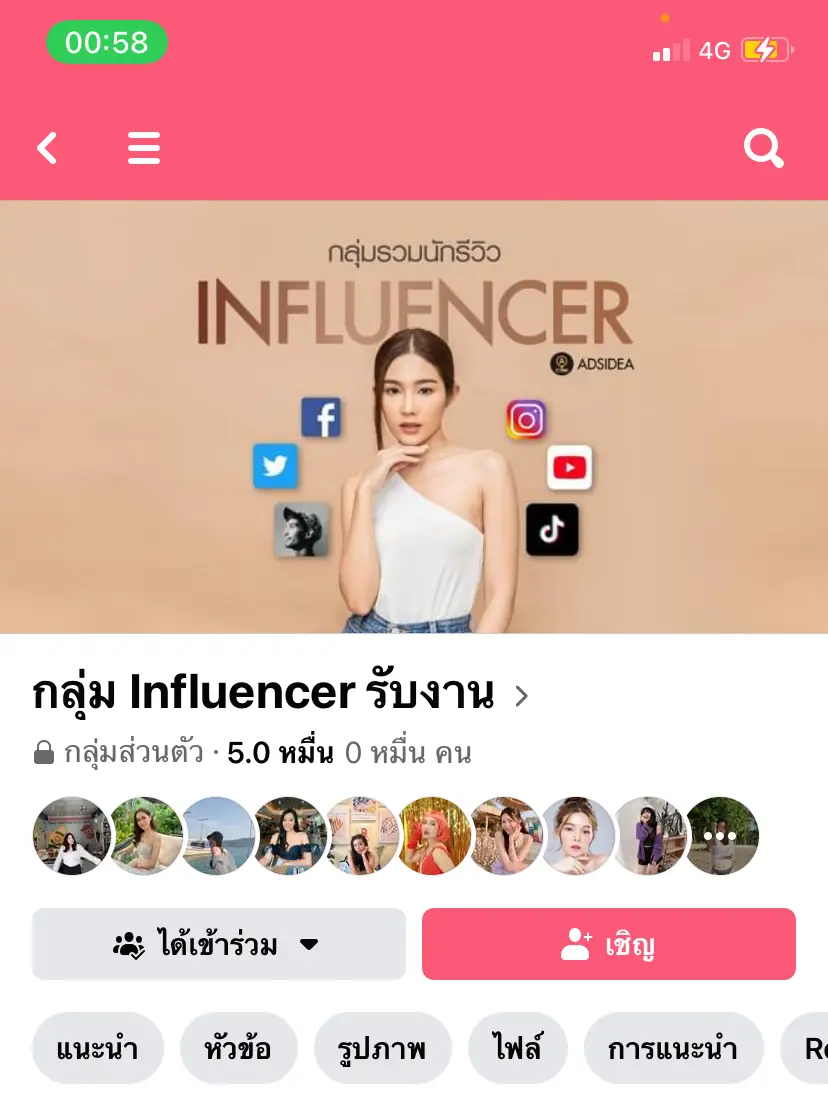Tap the search magnifier icon

(x=763, y=147)
